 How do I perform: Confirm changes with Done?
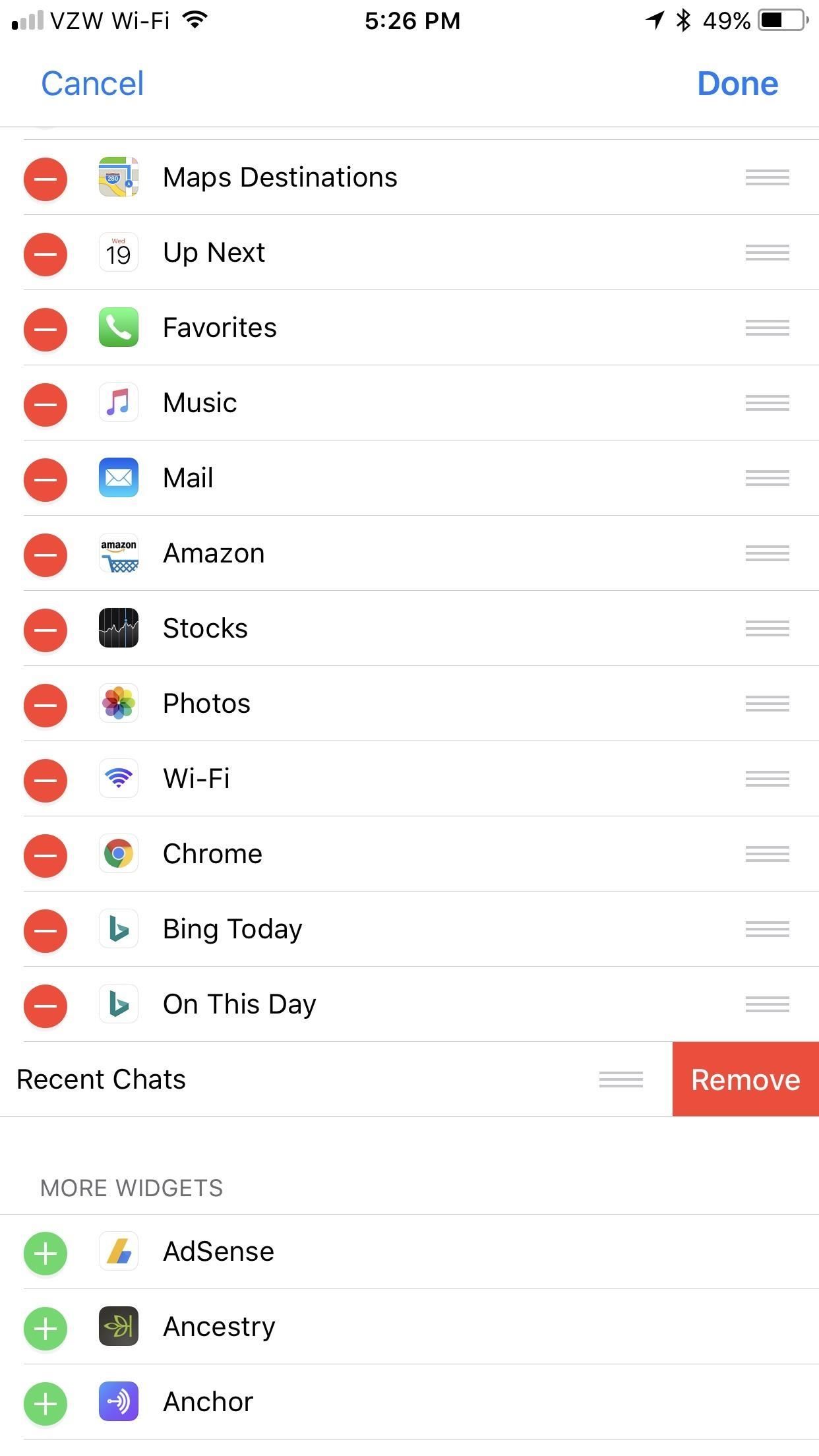737,84
